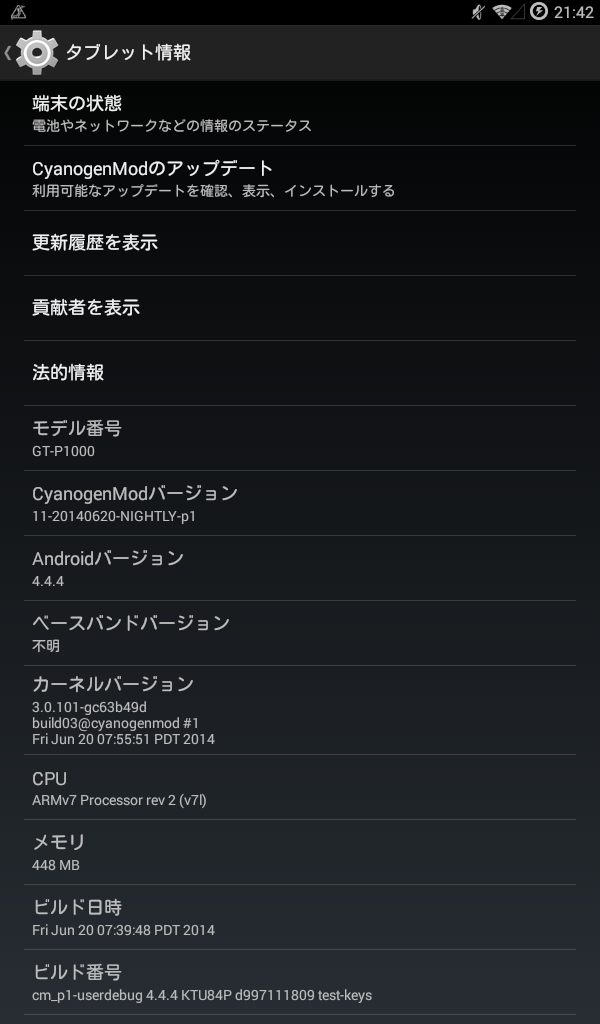Screen dimensions: 600x1024
Task: Tap the ビルド番号 build number row
Action: click(x=300, y=982)
